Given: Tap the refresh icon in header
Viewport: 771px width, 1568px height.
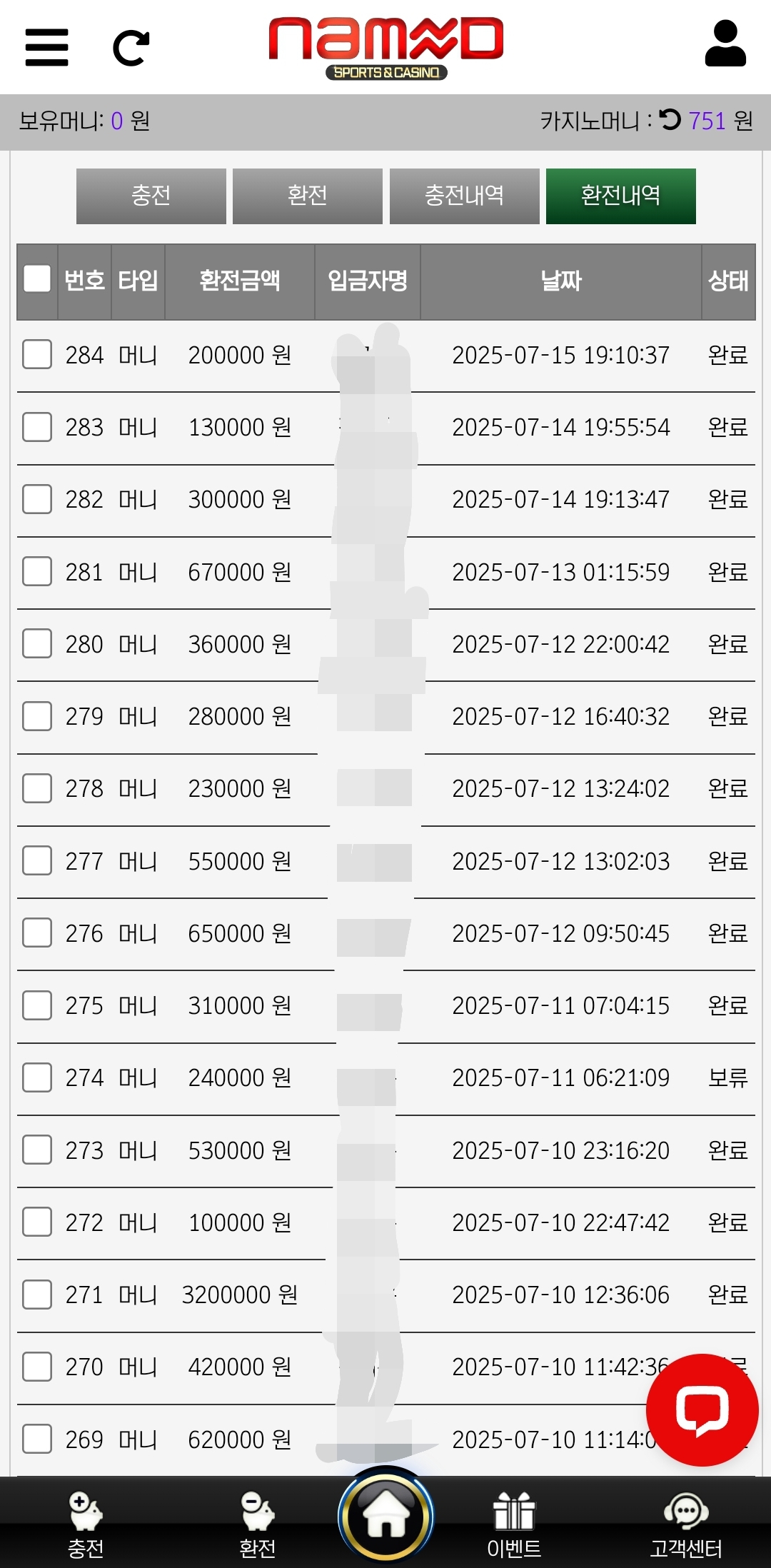Looking at the screenshot, I should tap(131, 48).
